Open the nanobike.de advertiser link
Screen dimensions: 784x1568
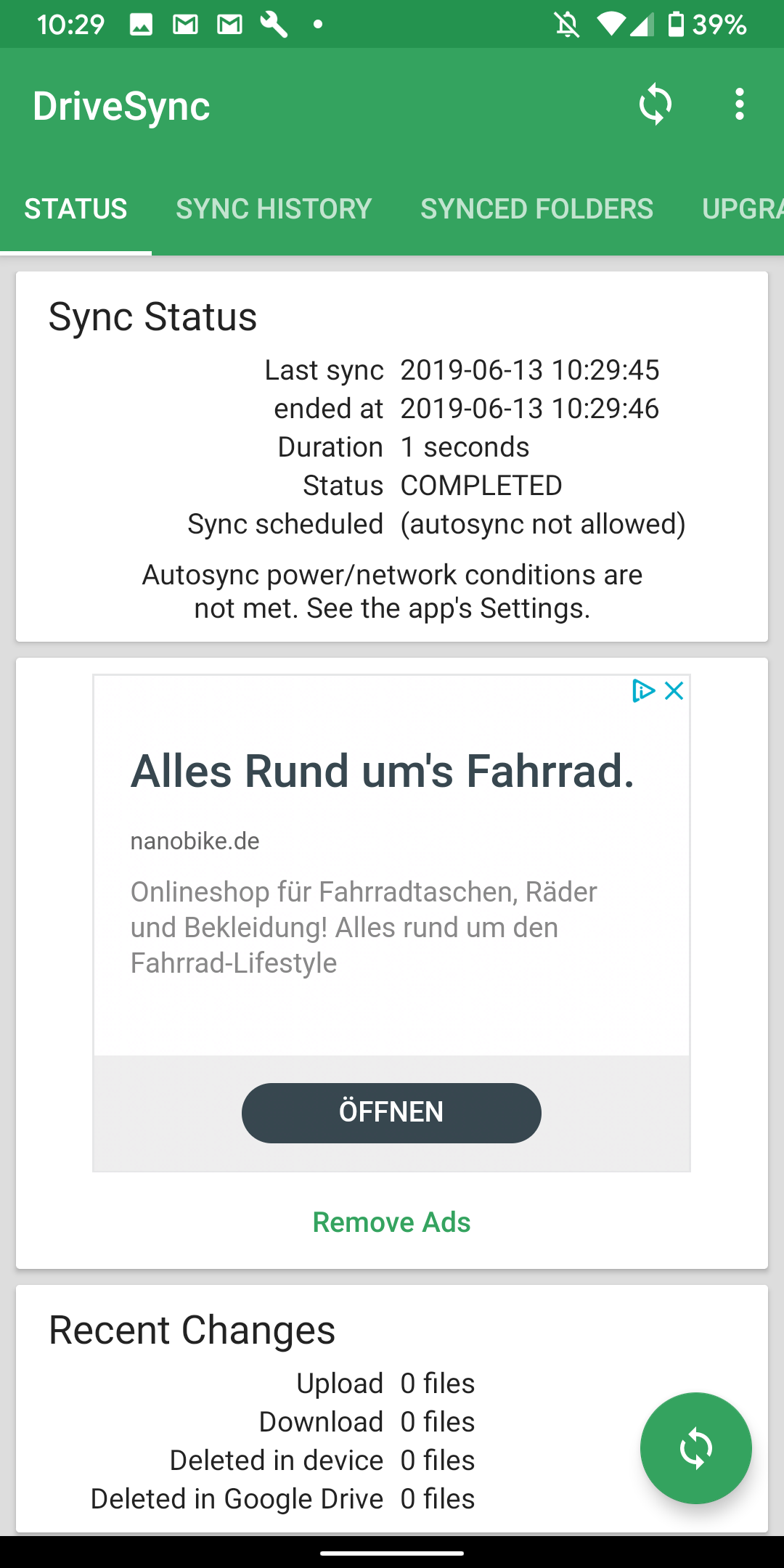click(x=195, y=841)
